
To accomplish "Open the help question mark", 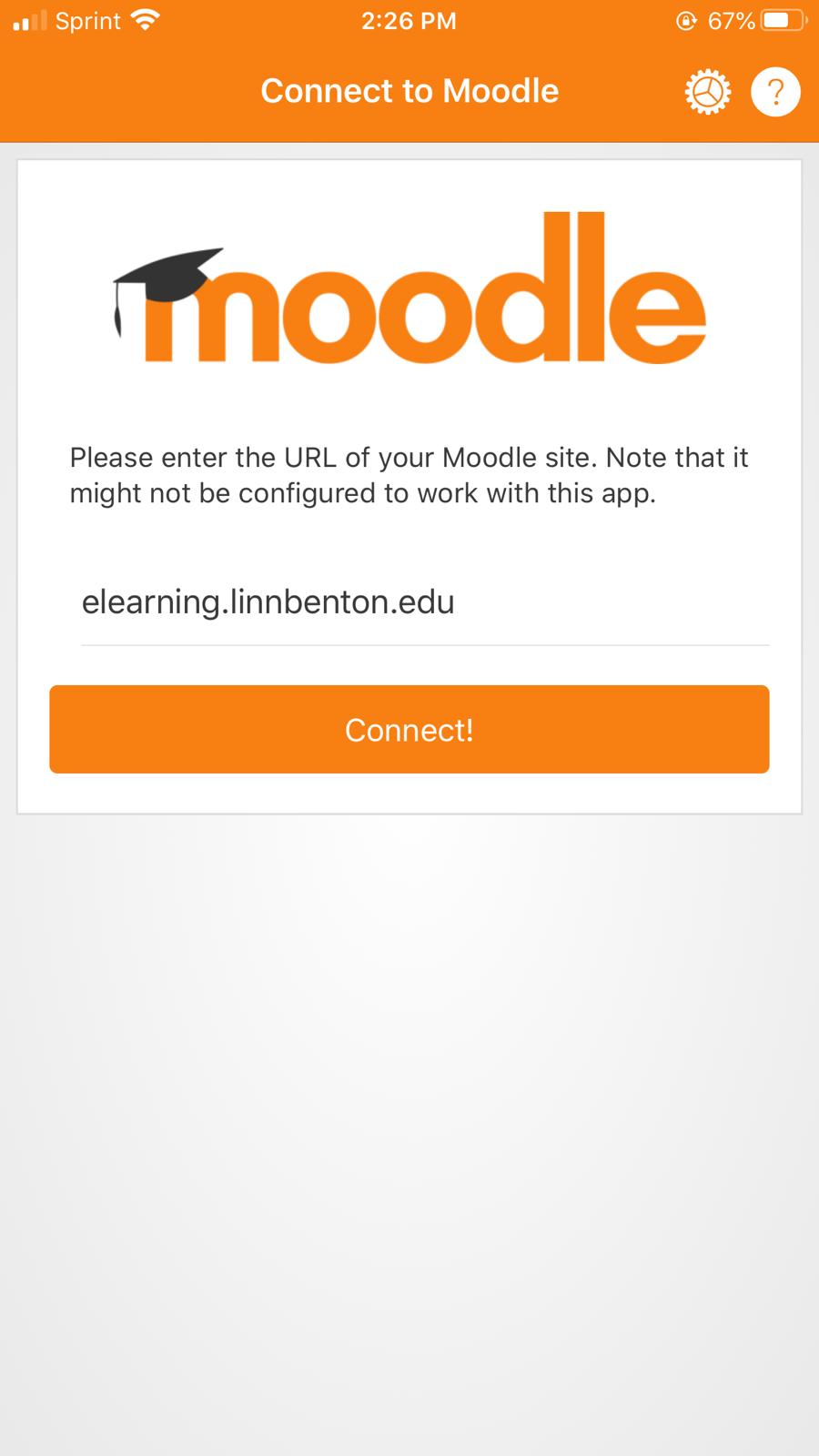I will click(775, 92).
